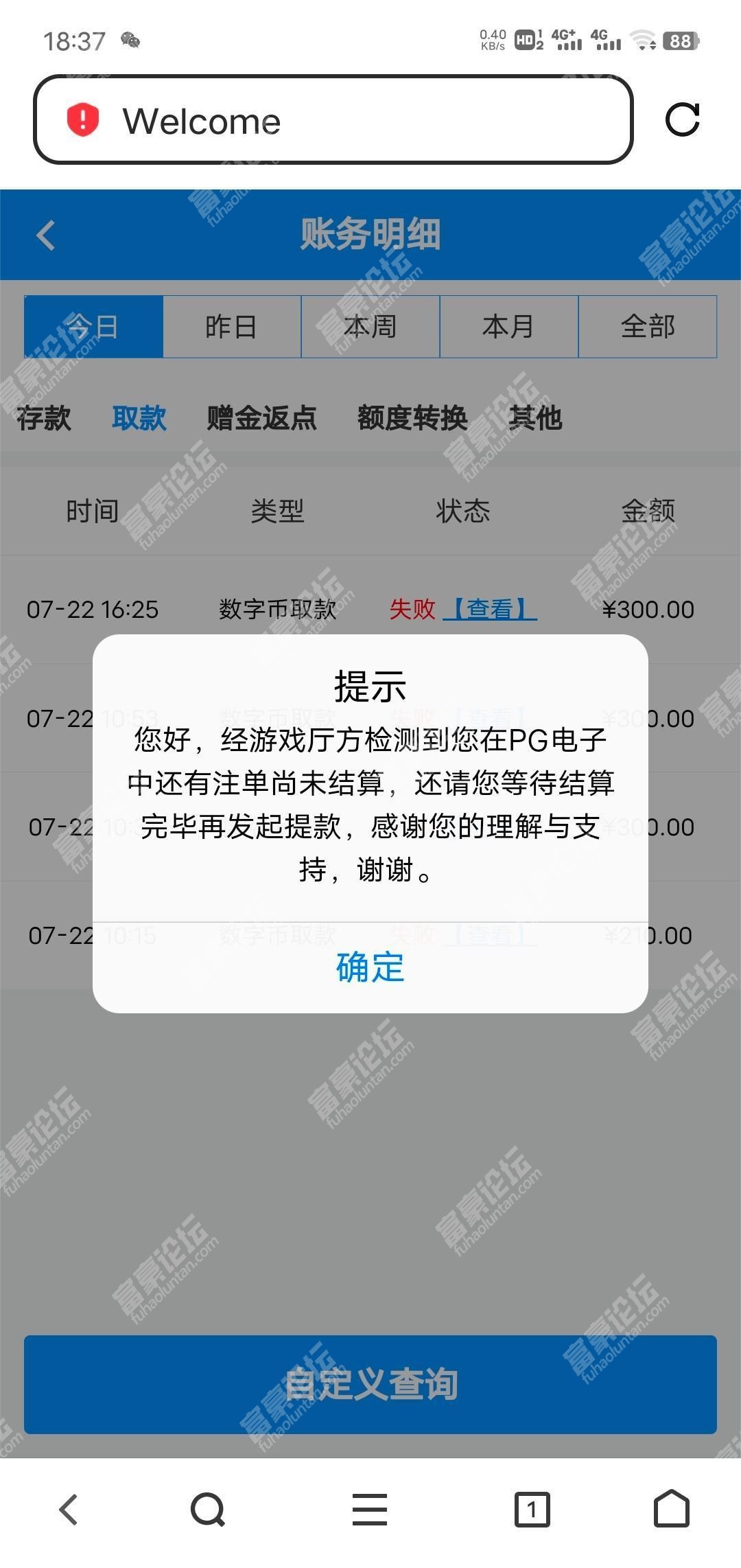
Task: Reload the page with the refresh icon
Action: tap(683, 120)
